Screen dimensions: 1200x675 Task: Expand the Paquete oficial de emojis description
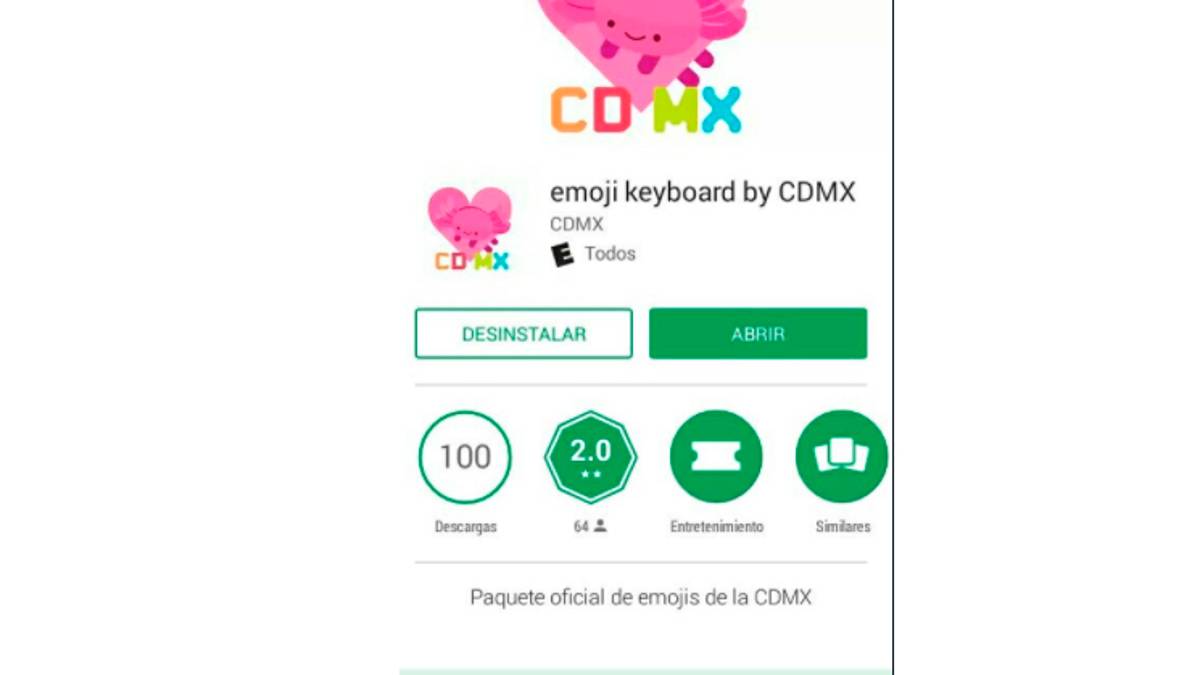coord(640,598)
